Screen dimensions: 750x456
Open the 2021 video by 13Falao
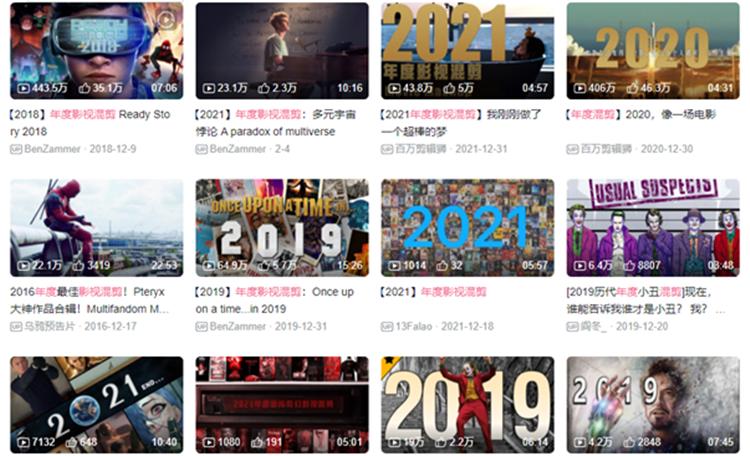click(467, 227)
